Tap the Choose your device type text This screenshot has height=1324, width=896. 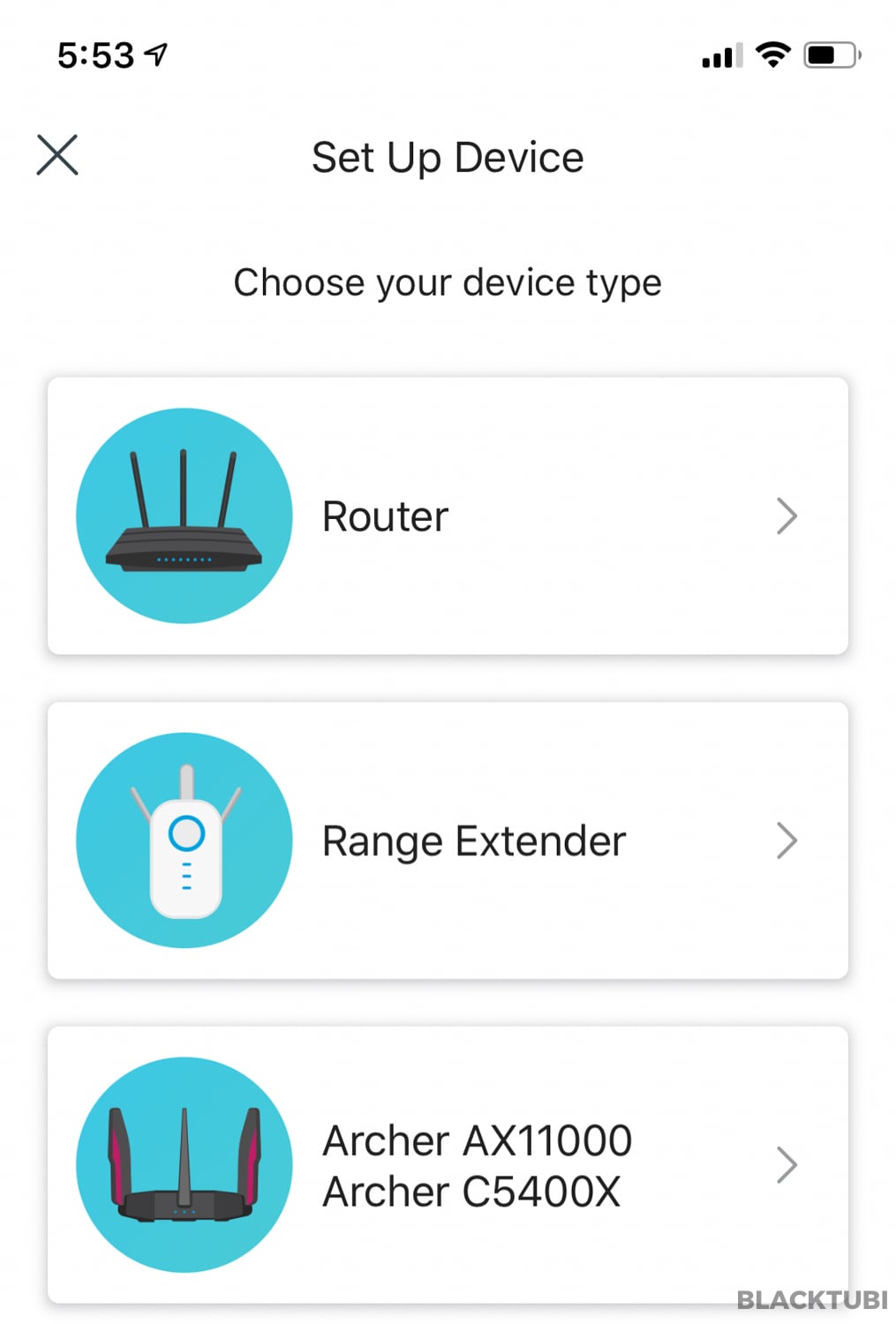tap(448, 282)
